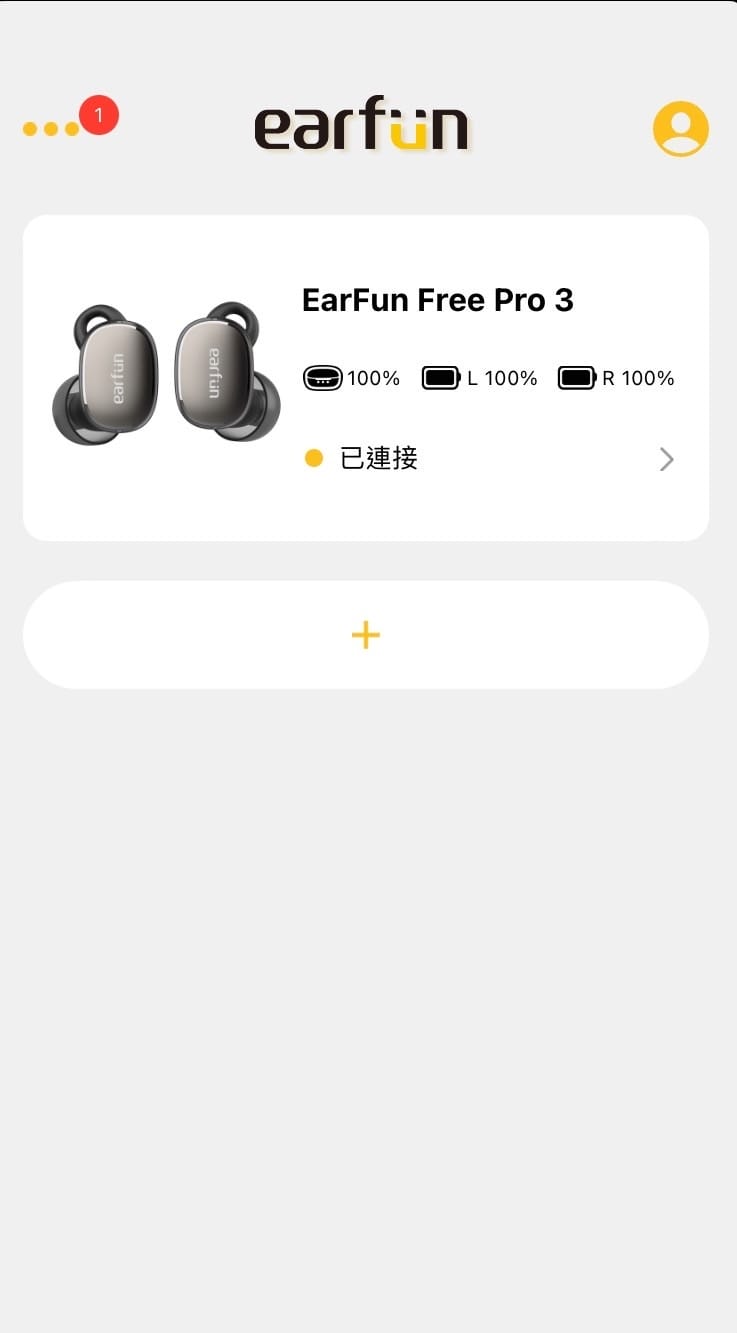Image resolution: width=737 pixels, height=1333 pixels.
Task: Open the EarFun Free Pro 3 device card
Action: click(366, 378)
